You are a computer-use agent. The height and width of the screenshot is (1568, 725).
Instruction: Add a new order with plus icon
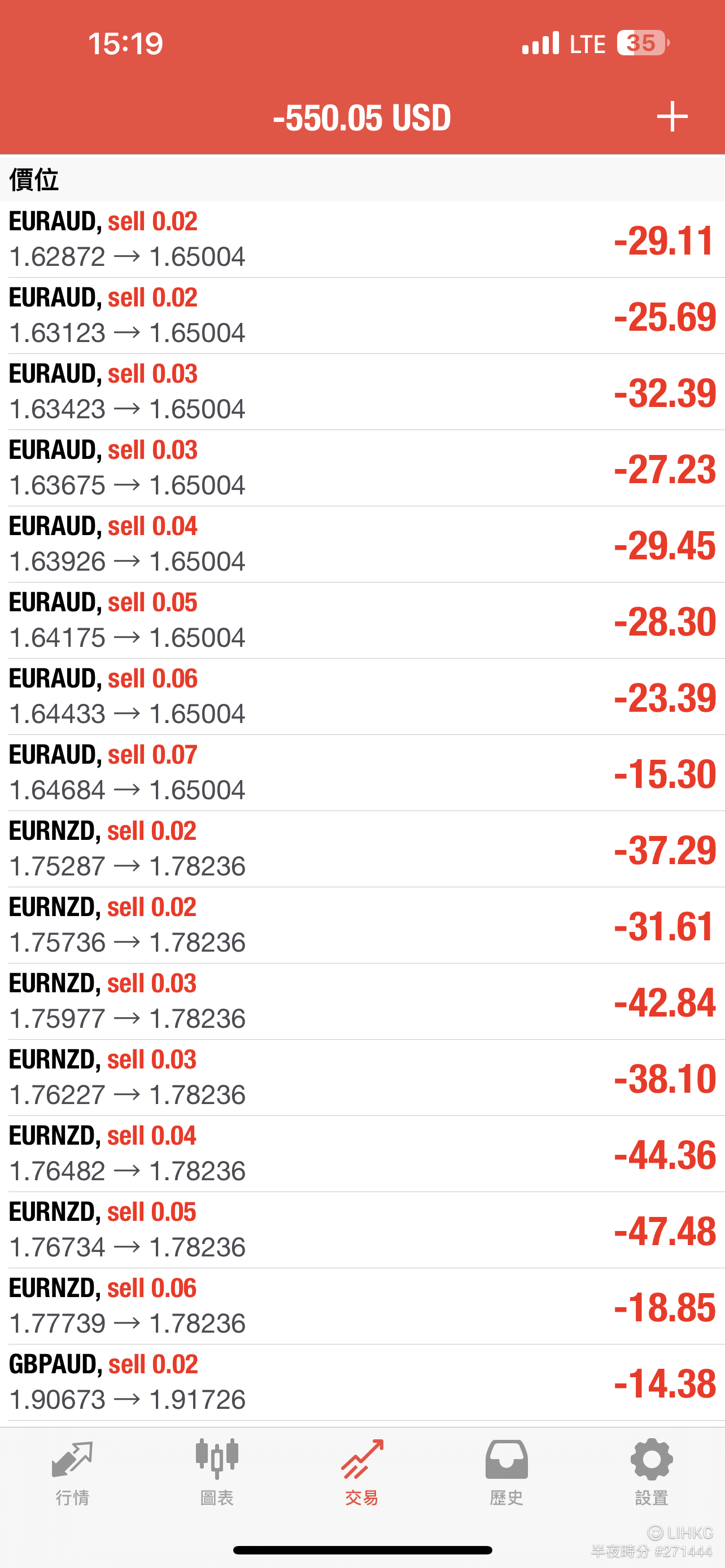[672, 116]
